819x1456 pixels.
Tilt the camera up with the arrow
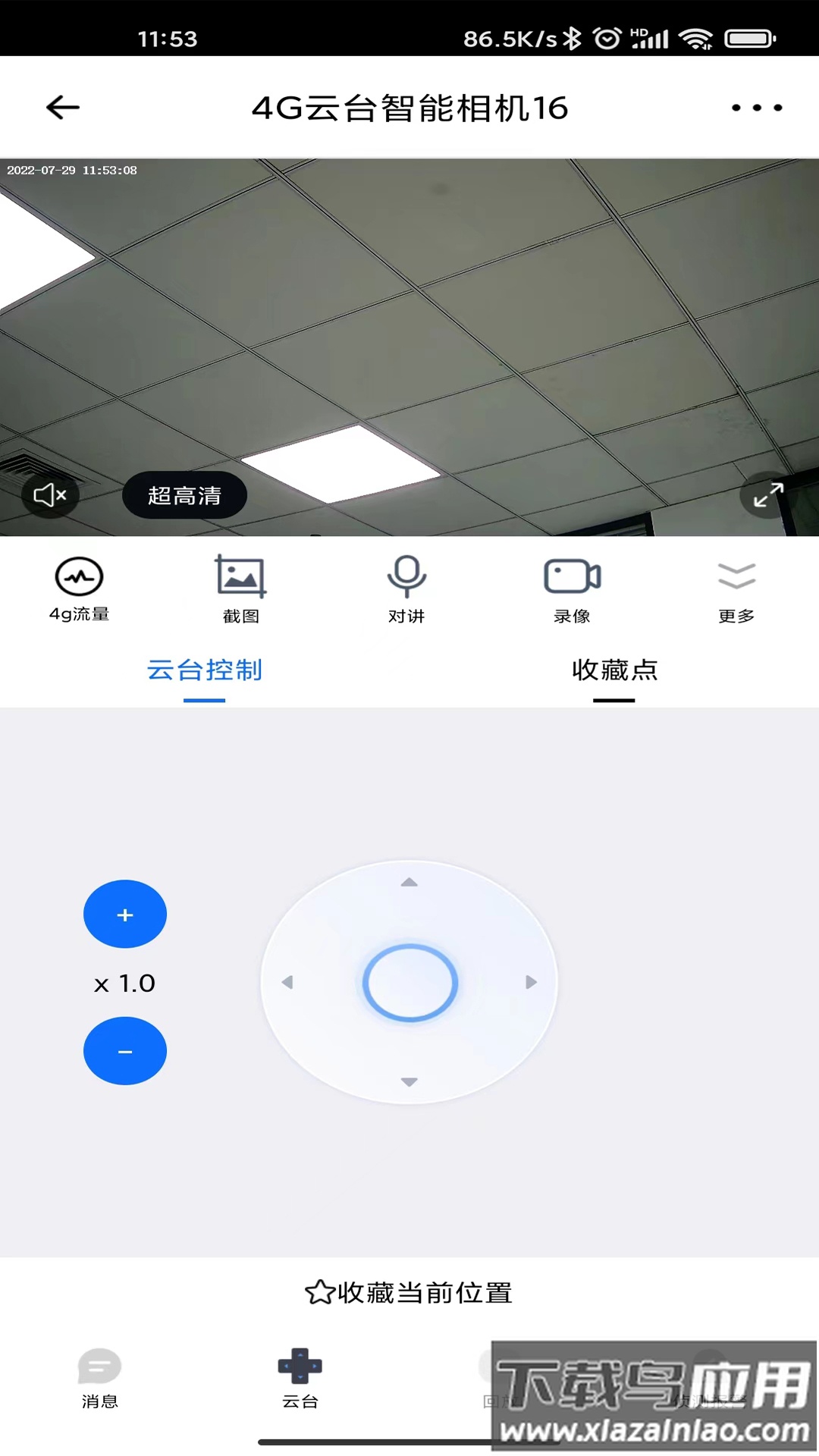point(409,882)
